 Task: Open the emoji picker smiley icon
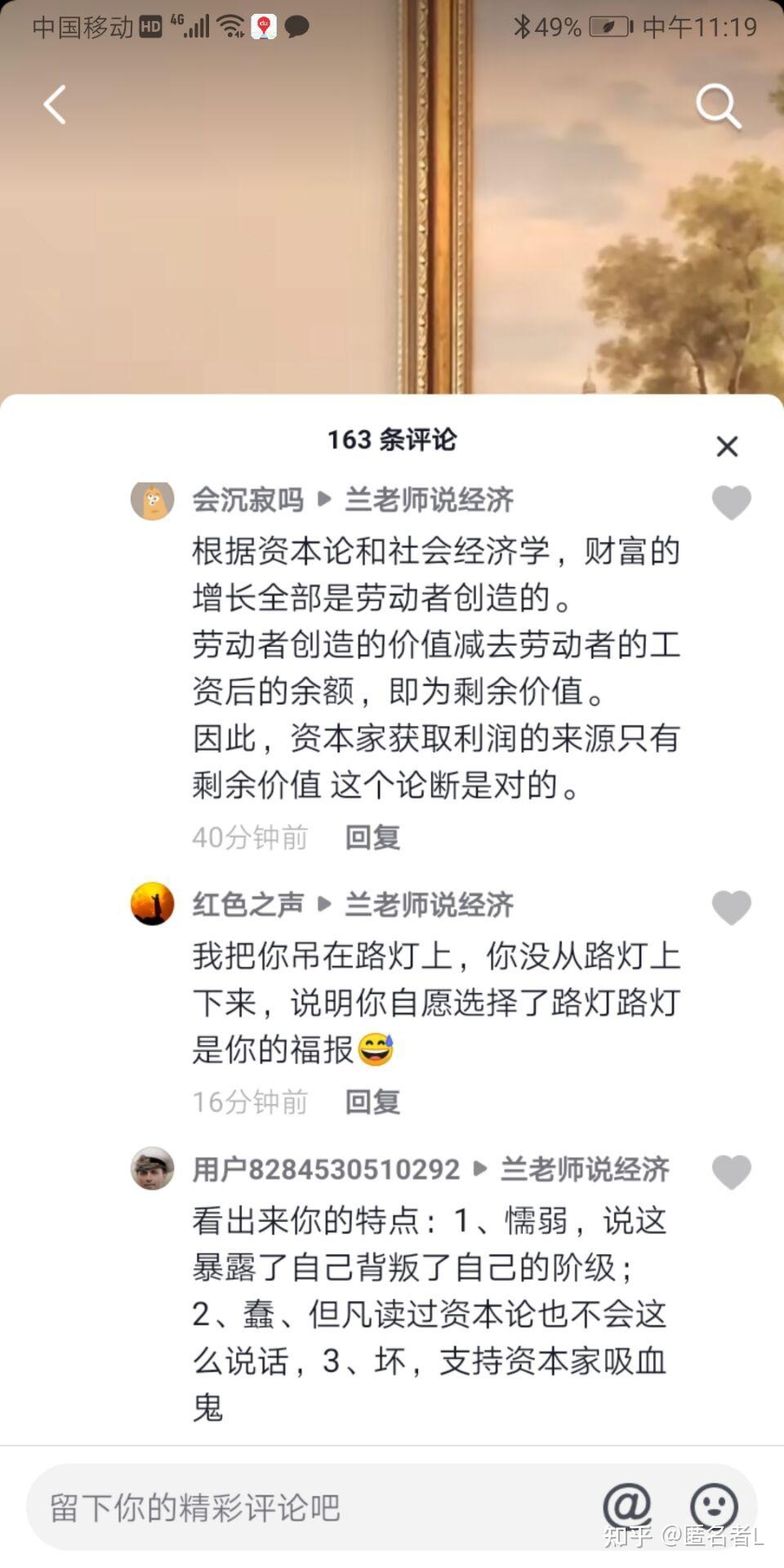click(x=714, y=1506)
